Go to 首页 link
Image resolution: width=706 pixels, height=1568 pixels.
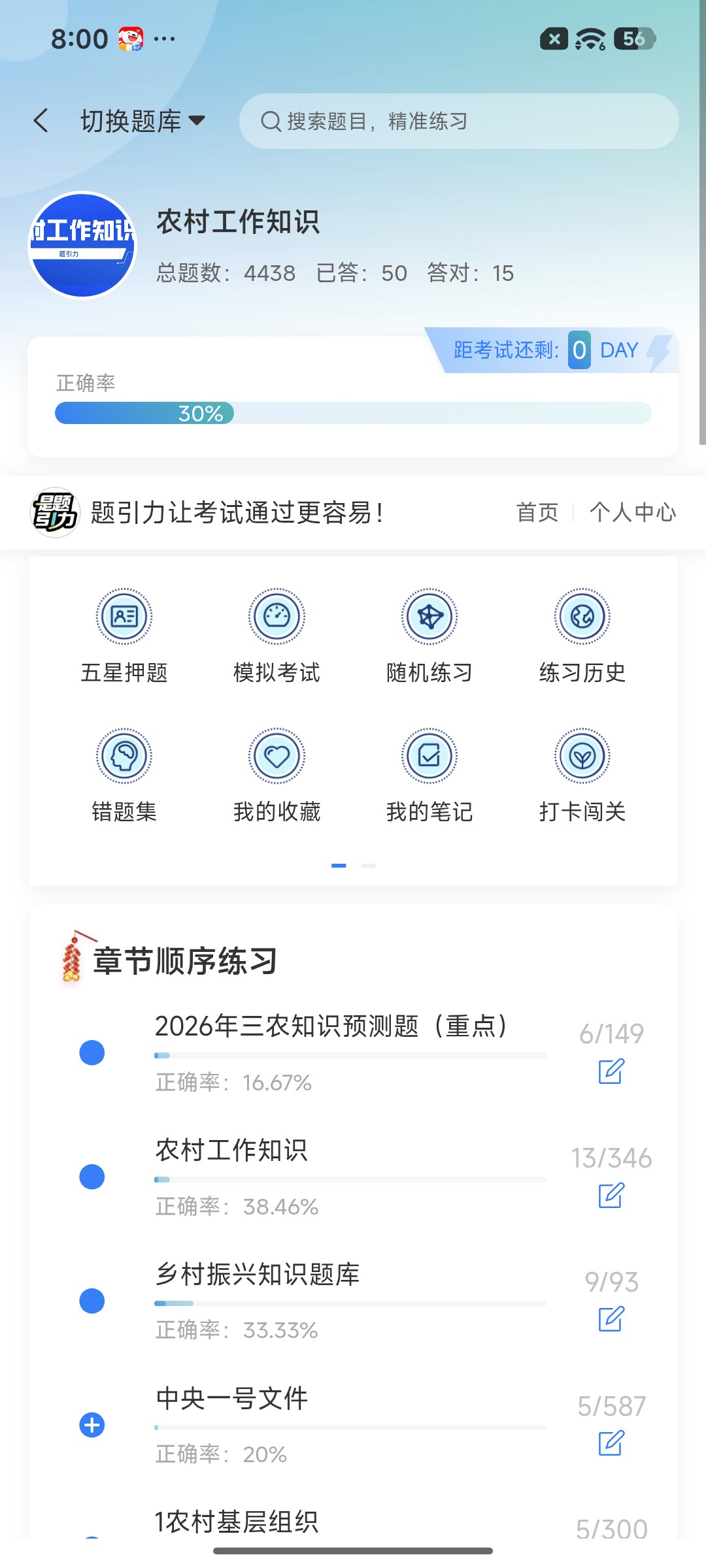coord(537,512)
